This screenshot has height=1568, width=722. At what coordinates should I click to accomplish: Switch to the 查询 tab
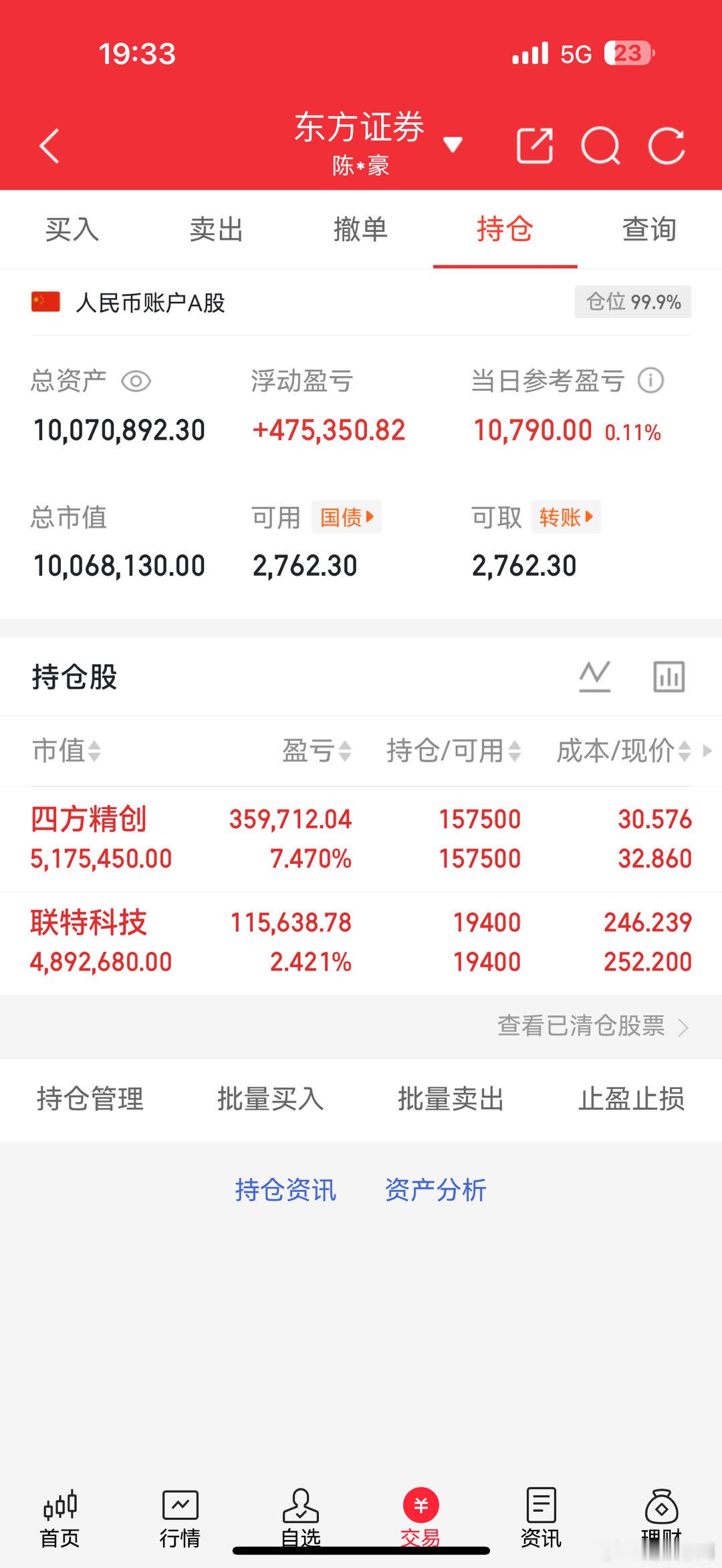coord(647,229)
